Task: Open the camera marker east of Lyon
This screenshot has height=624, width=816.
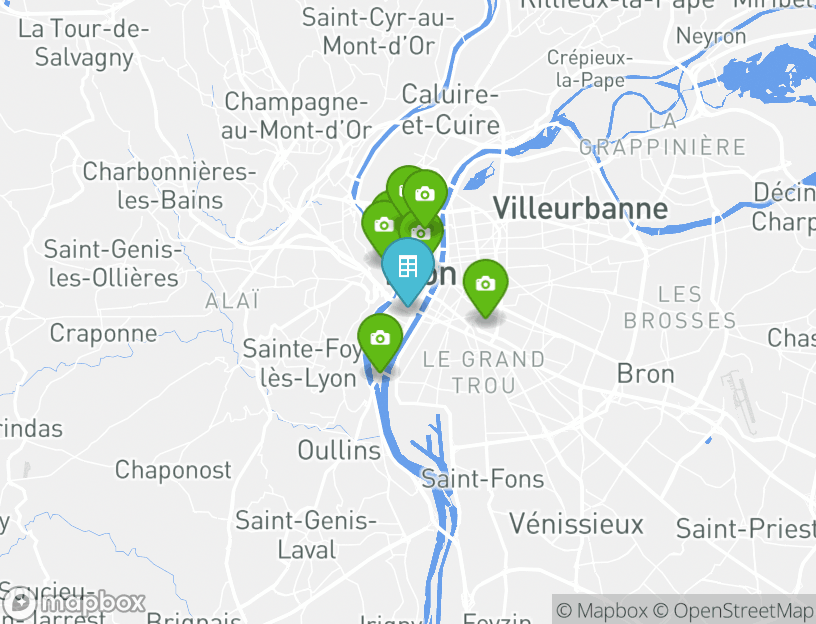Action: (485, 285)
